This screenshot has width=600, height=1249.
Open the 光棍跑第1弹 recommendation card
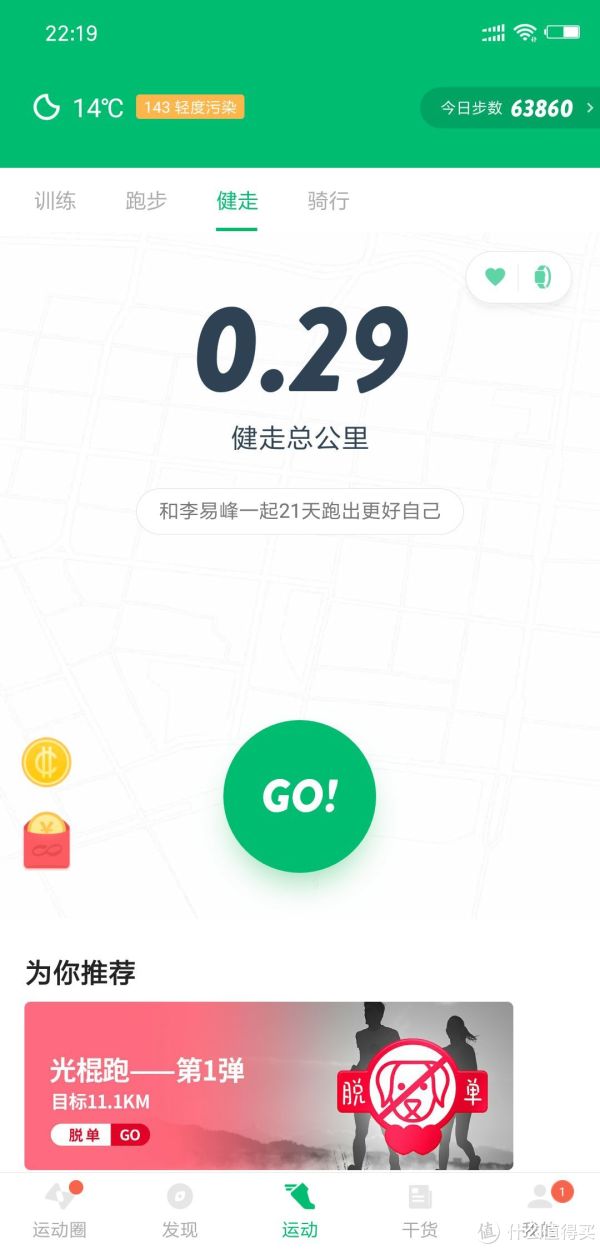pos(268,1085)
